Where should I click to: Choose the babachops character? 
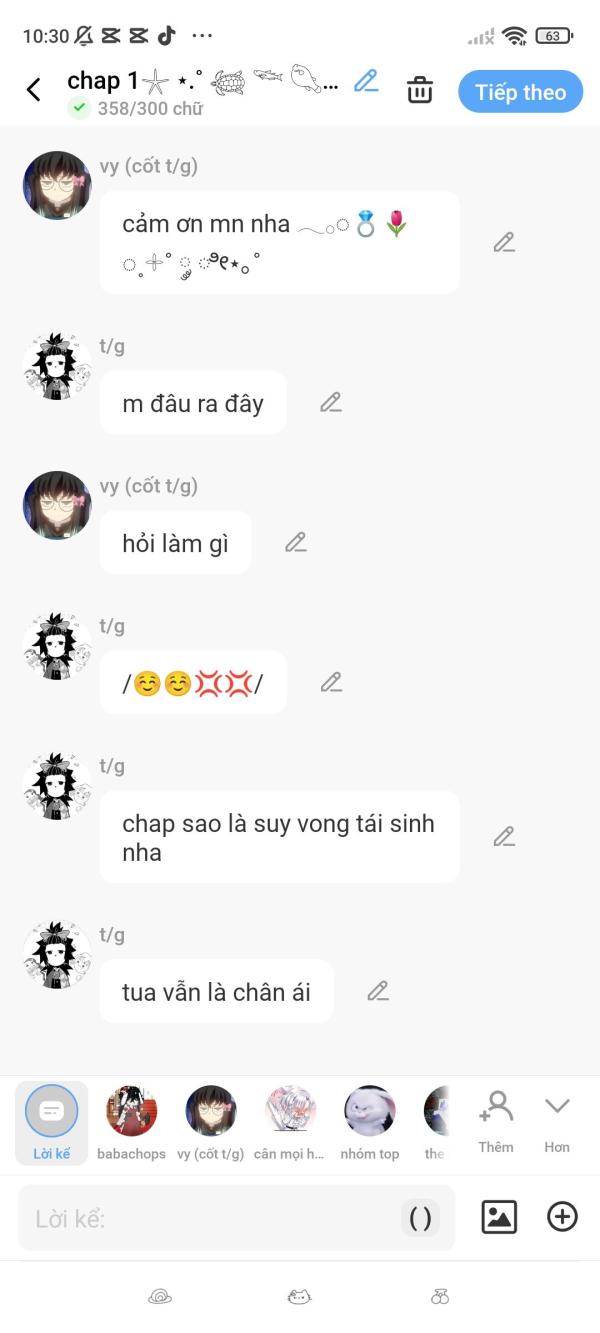point(131,1122)
